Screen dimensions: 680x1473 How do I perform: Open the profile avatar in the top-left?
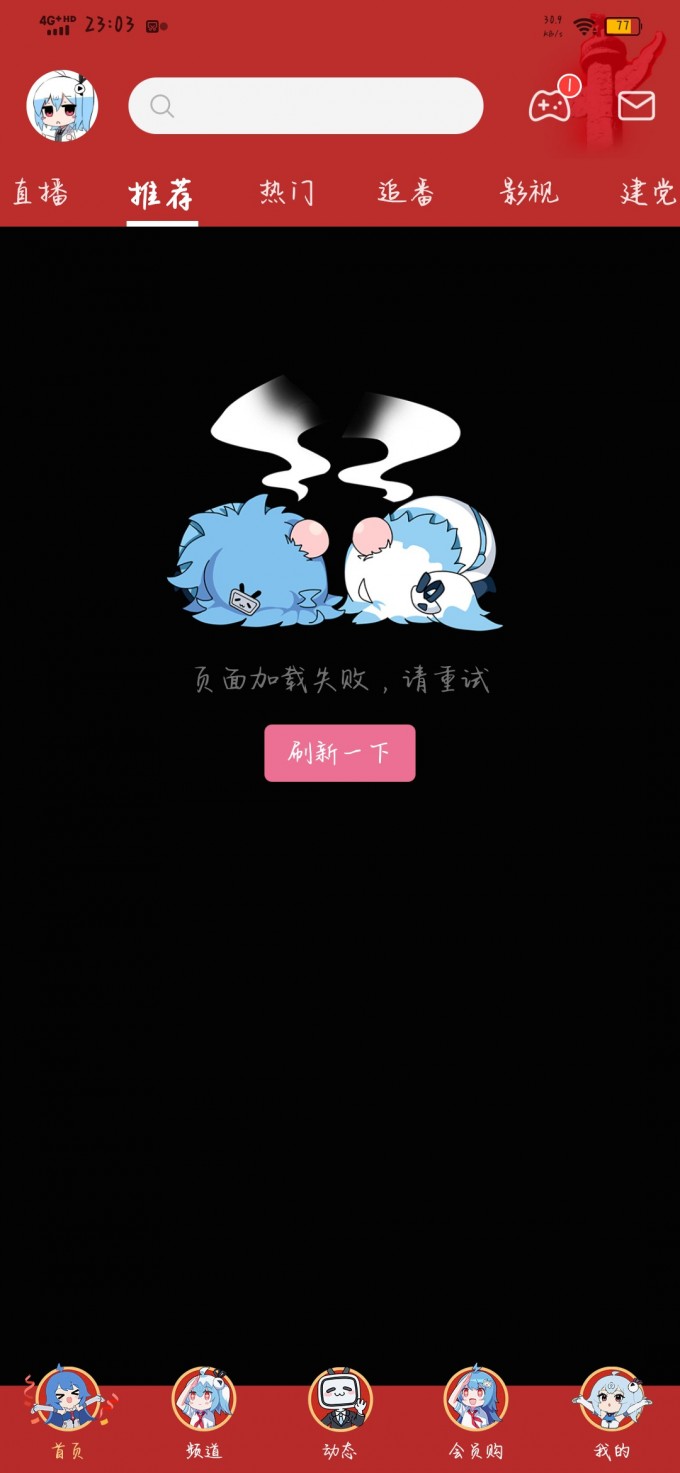pos(62,106)
